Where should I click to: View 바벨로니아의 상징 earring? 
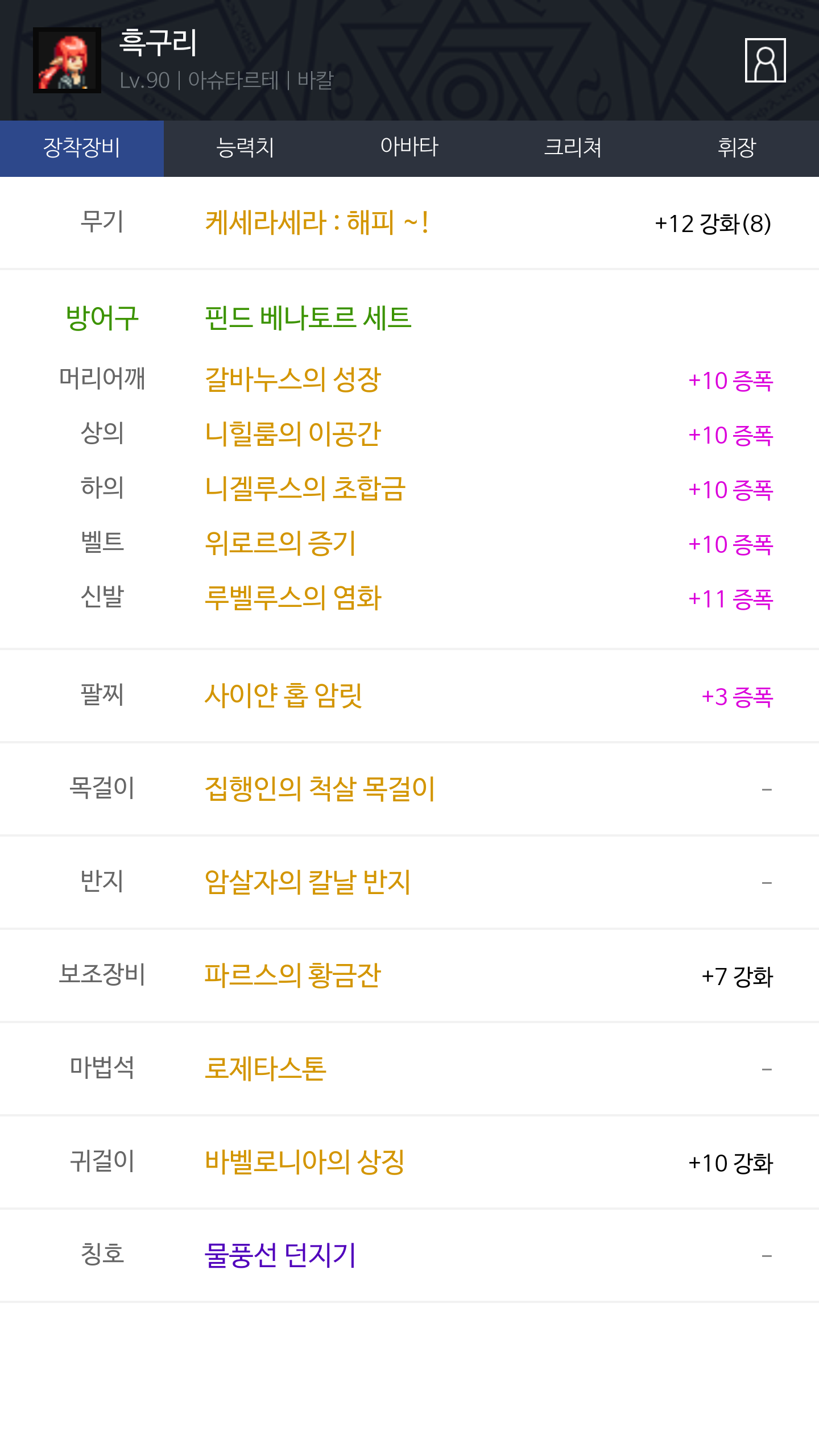[305, 1161]
